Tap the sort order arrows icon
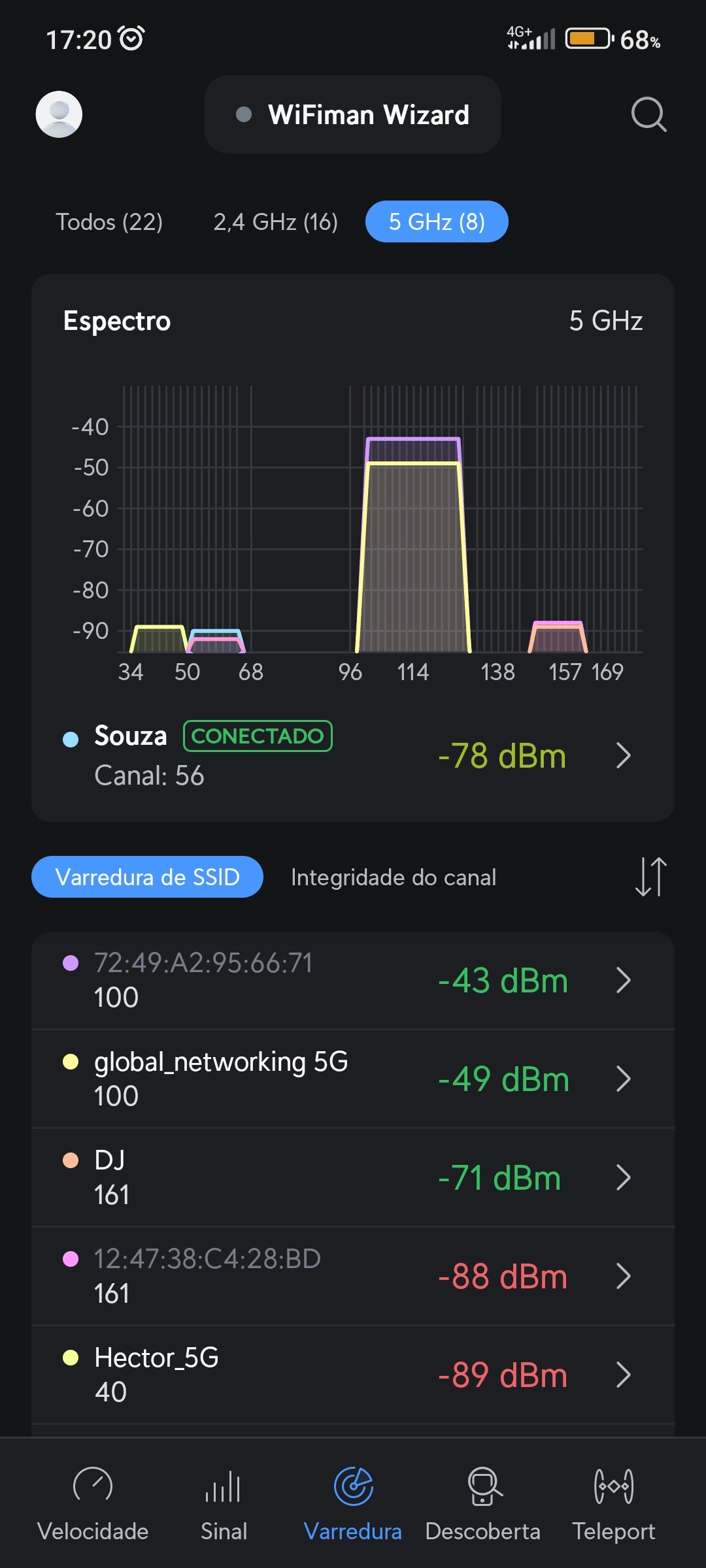 (x=650, y=877)
